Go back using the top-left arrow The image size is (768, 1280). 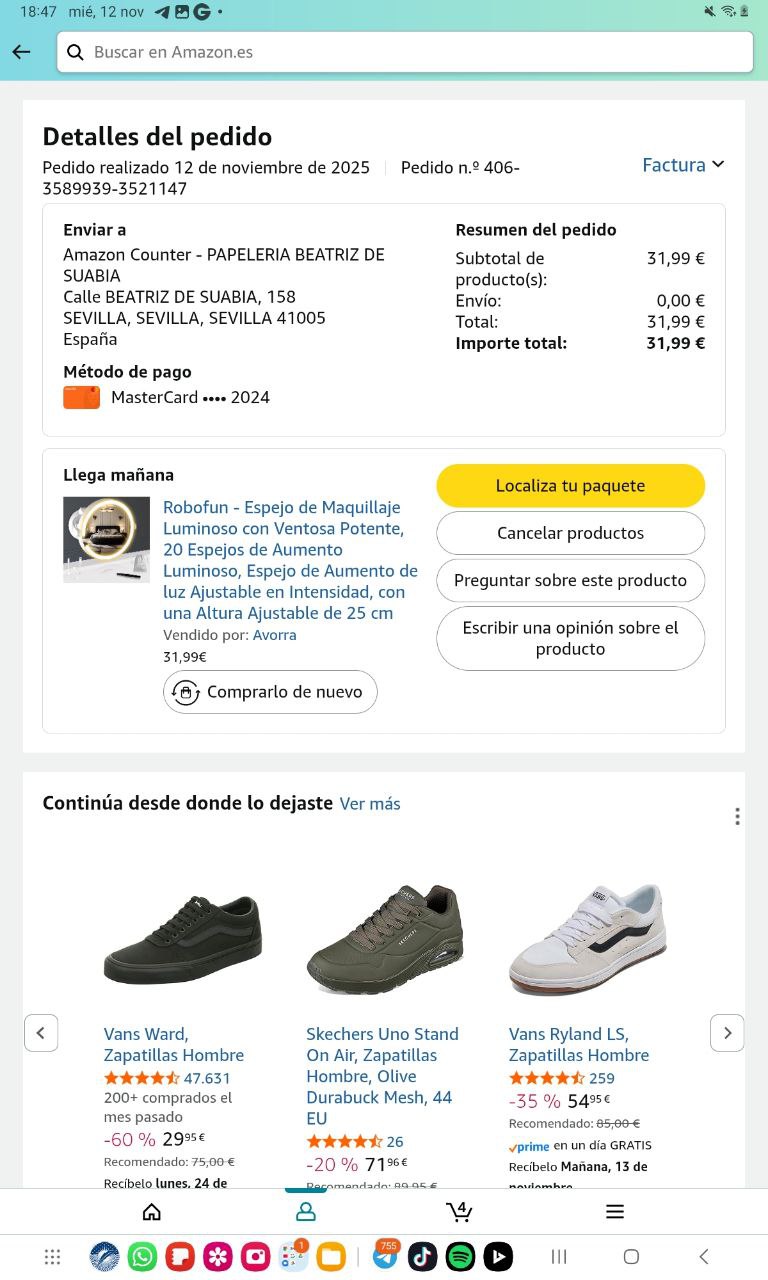[21, 52]
